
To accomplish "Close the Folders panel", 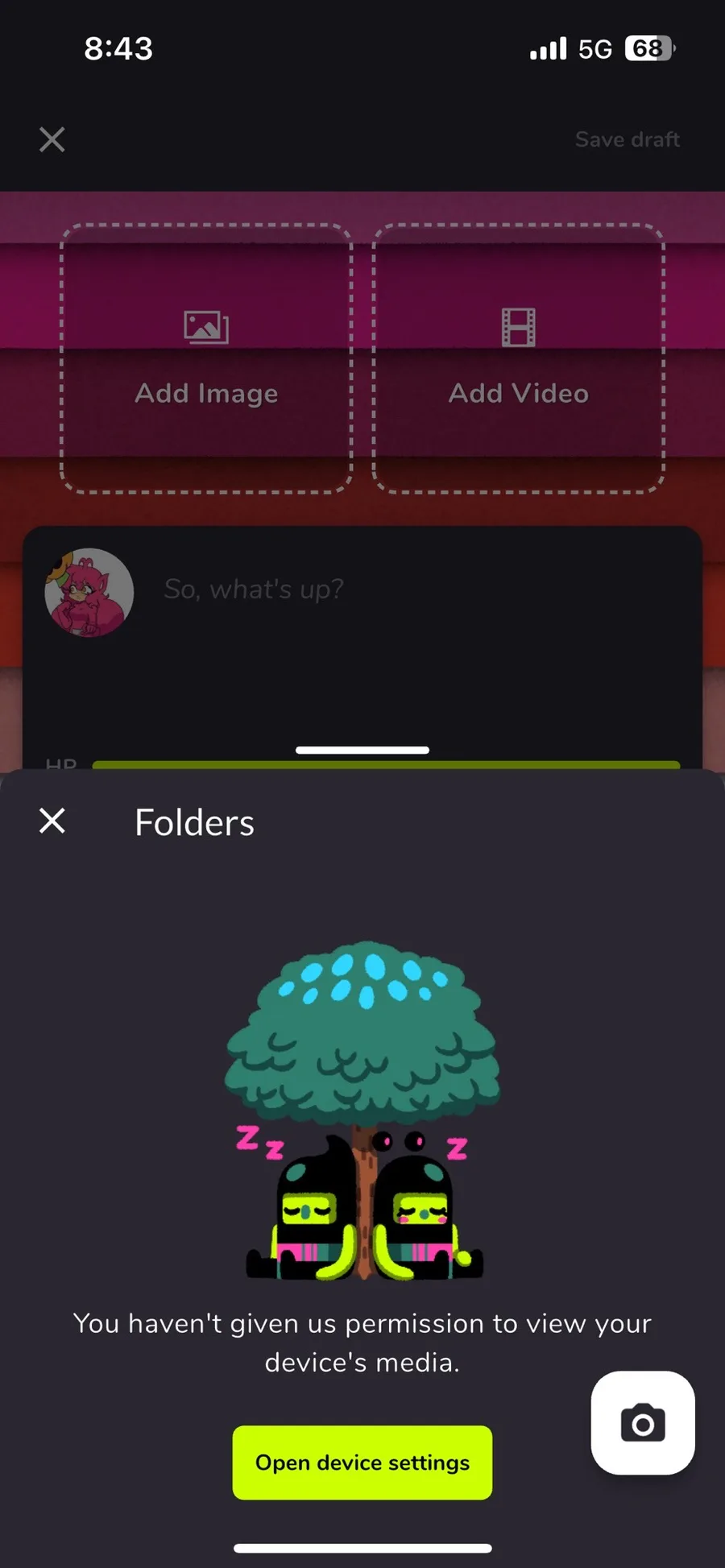I will pos(52,821).
